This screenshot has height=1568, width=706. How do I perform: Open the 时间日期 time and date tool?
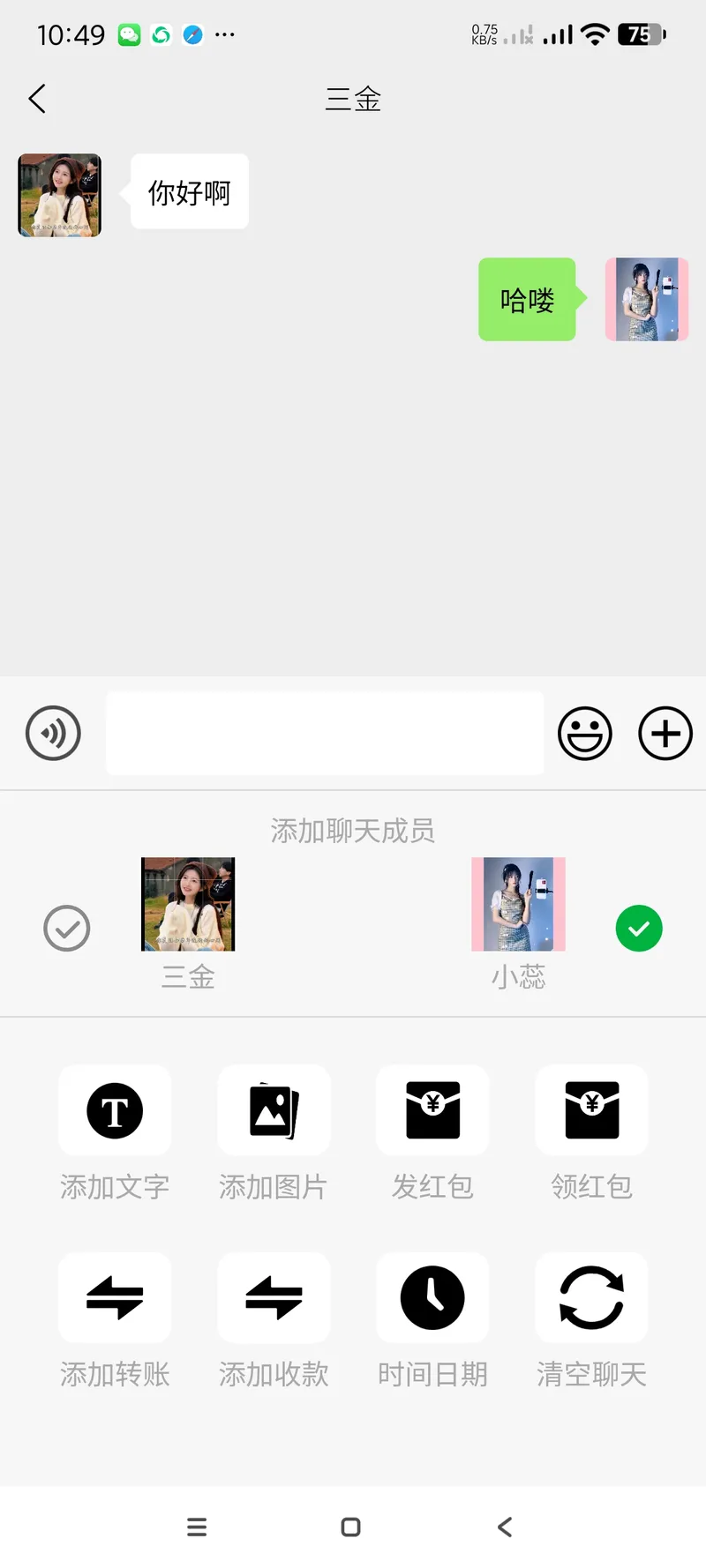click(432, 1297)
